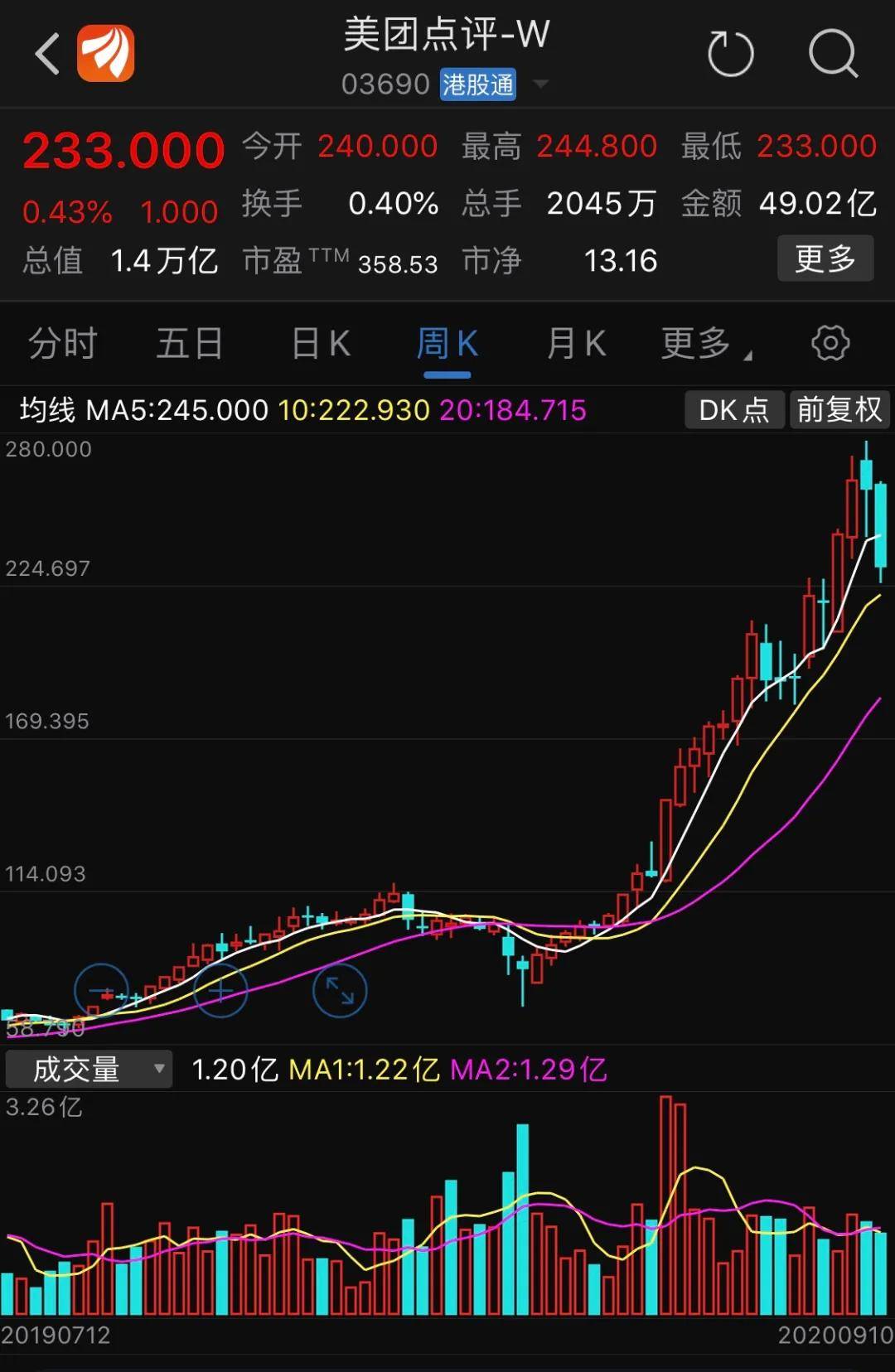895x1372 pixels.
Task: Click the back arrow to go back
Action: 47,55
